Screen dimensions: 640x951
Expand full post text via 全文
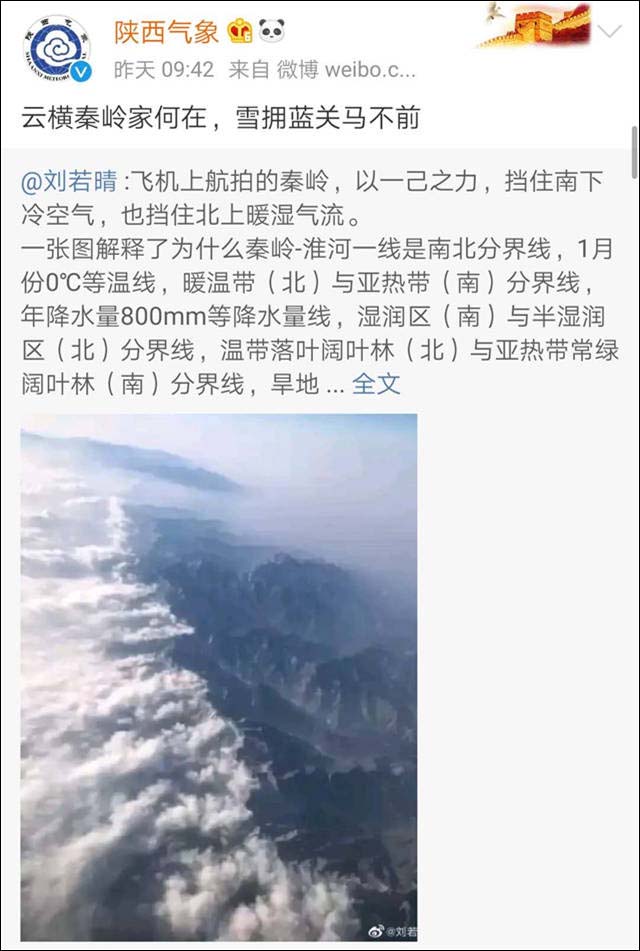tap(376, 383)
